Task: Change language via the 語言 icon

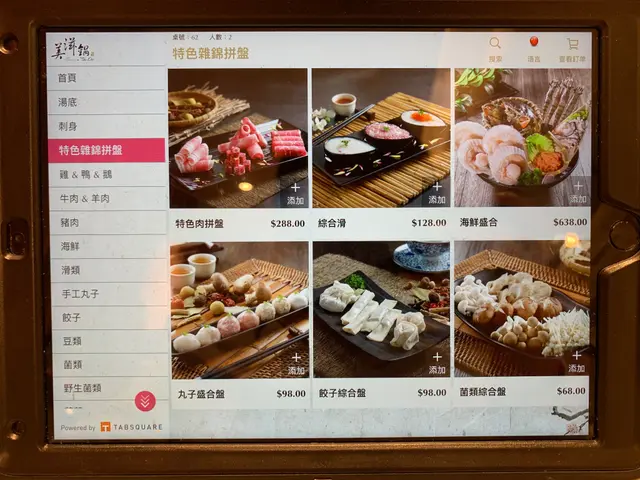Action: pyautogui.click(x=534, y=49)
